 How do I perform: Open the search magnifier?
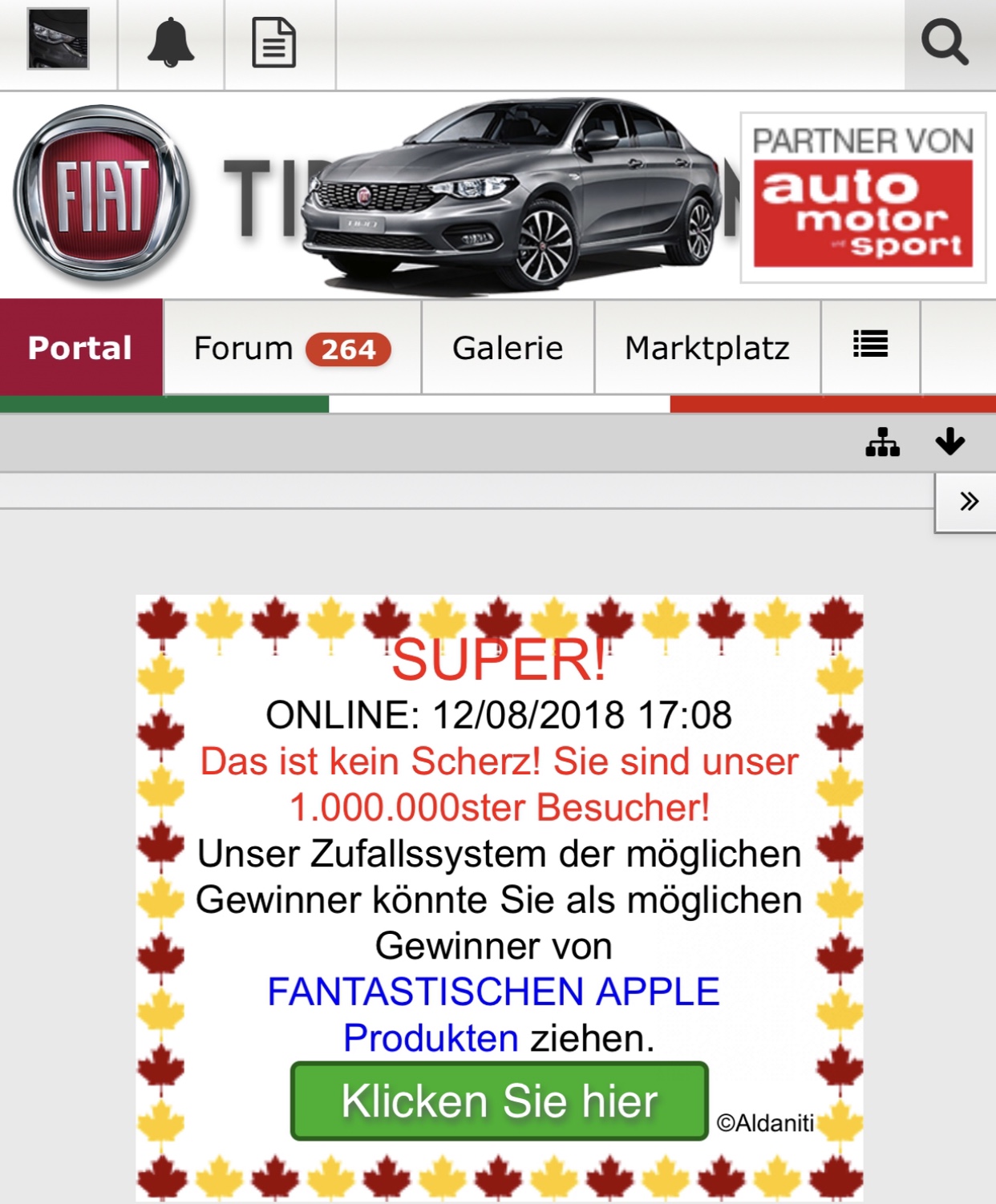point(945,42)
